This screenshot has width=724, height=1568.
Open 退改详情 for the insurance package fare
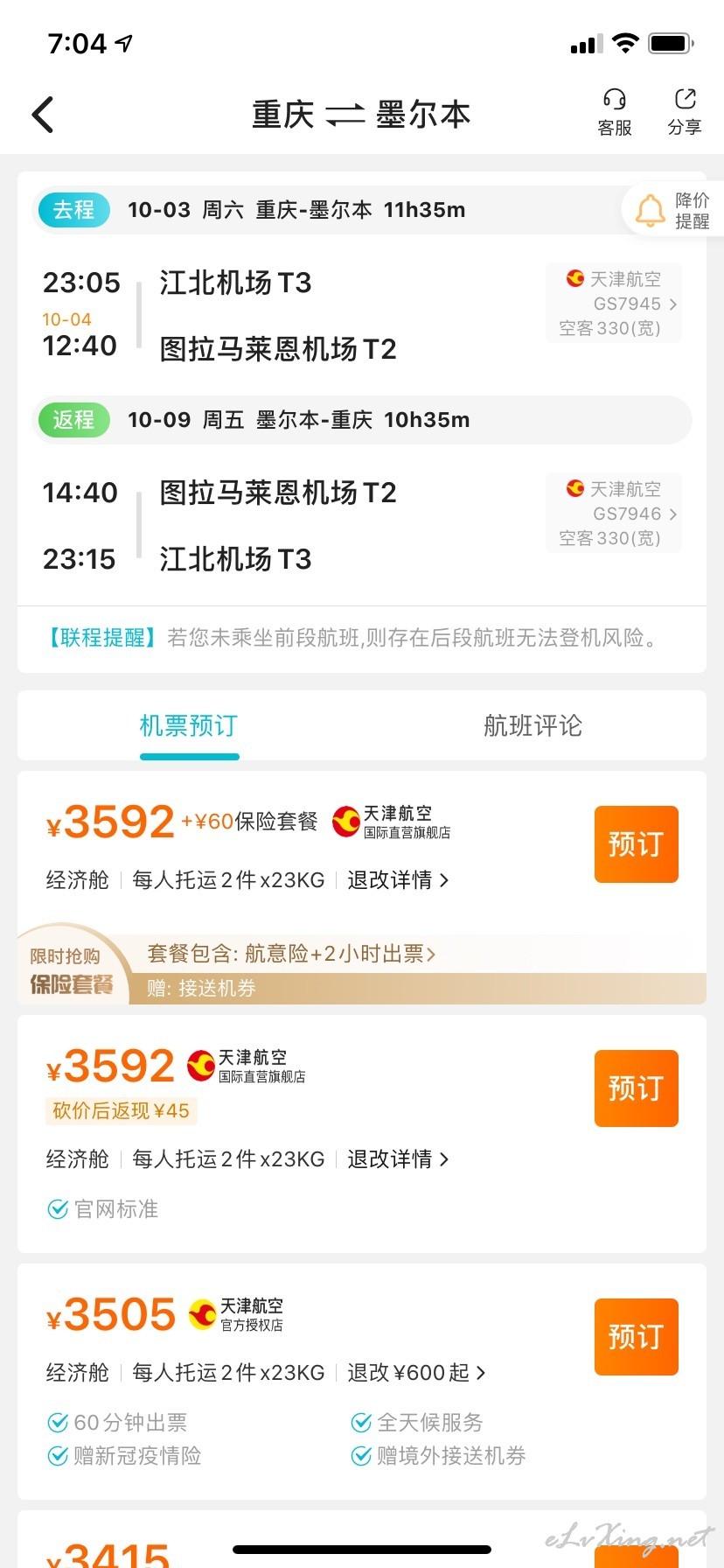pyautogui.click(x=398, y=880)
